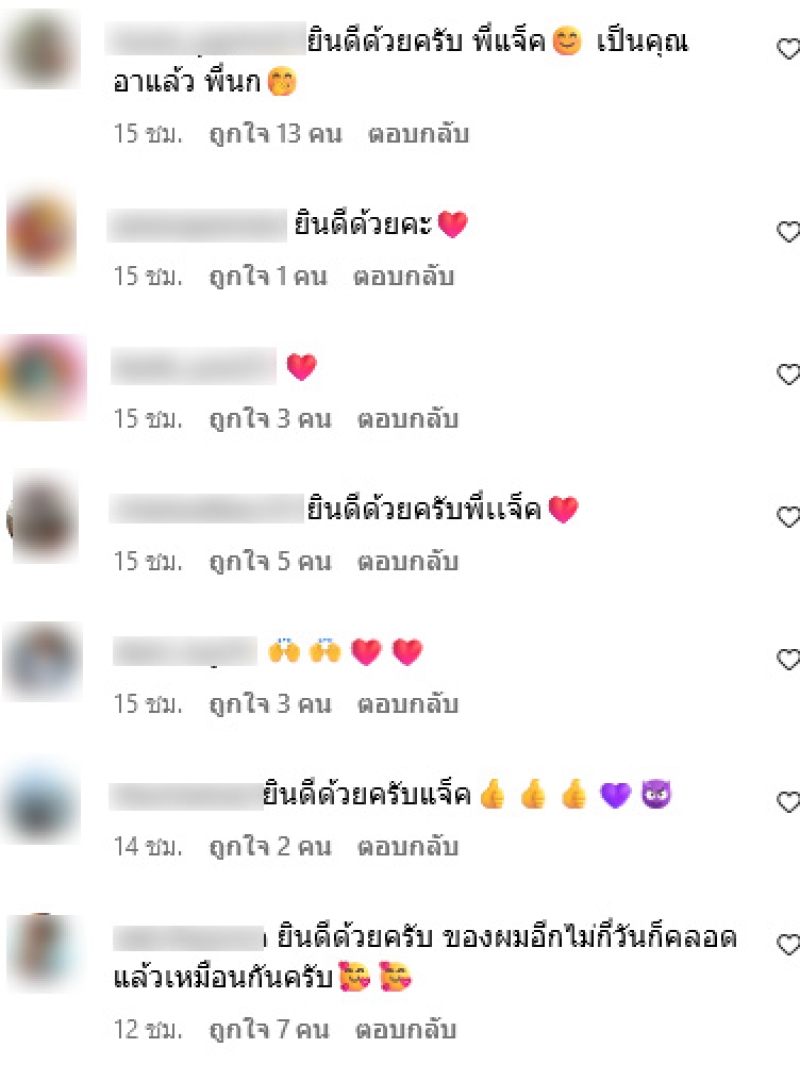Like the comment mentioning เป็นคุณอาแล้ว พี่นก
The width and height of the screenshot is (800, 1081).
pyautogui.click(x=788, y=51)
